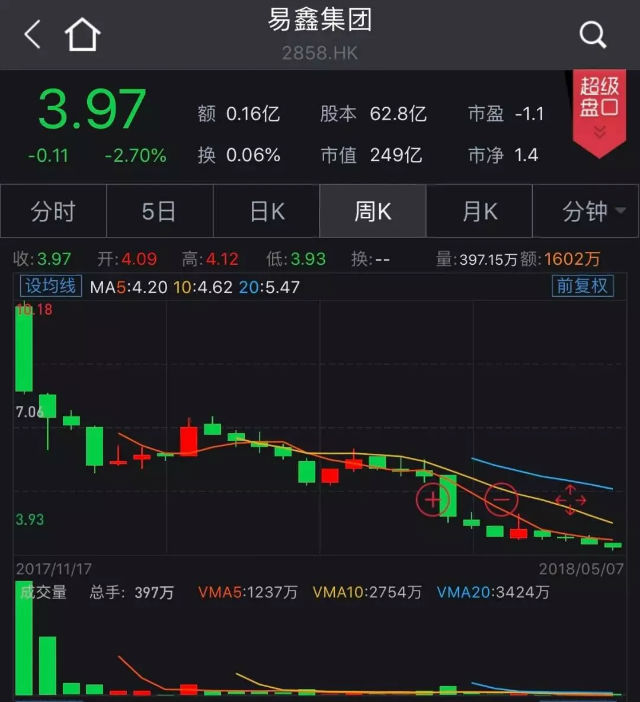Open the stock search icon
The width and height of the screenshot is (640, 702).
(593, 36)
